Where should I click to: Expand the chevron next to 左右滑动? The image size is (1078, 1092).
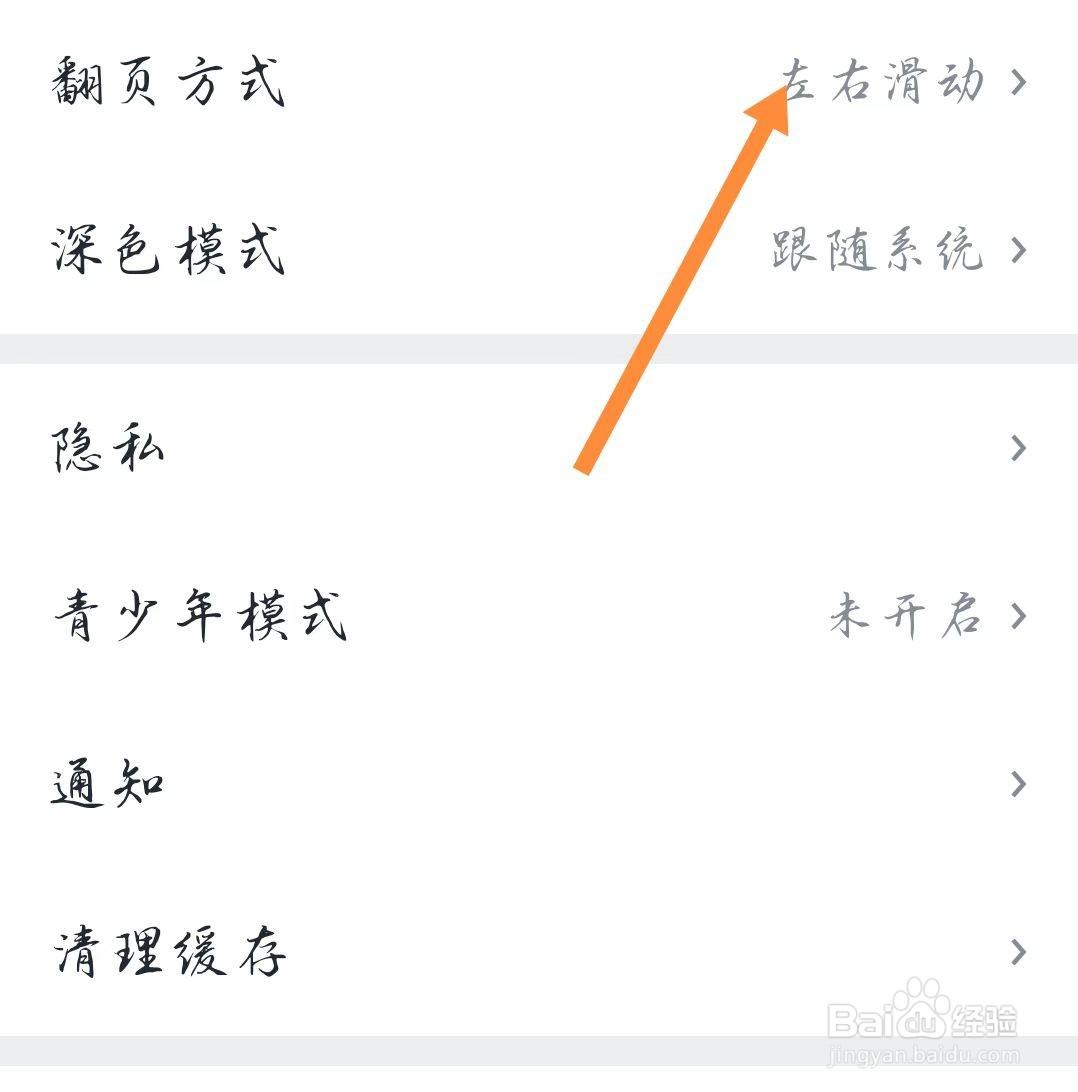[x=1018, y=85]
